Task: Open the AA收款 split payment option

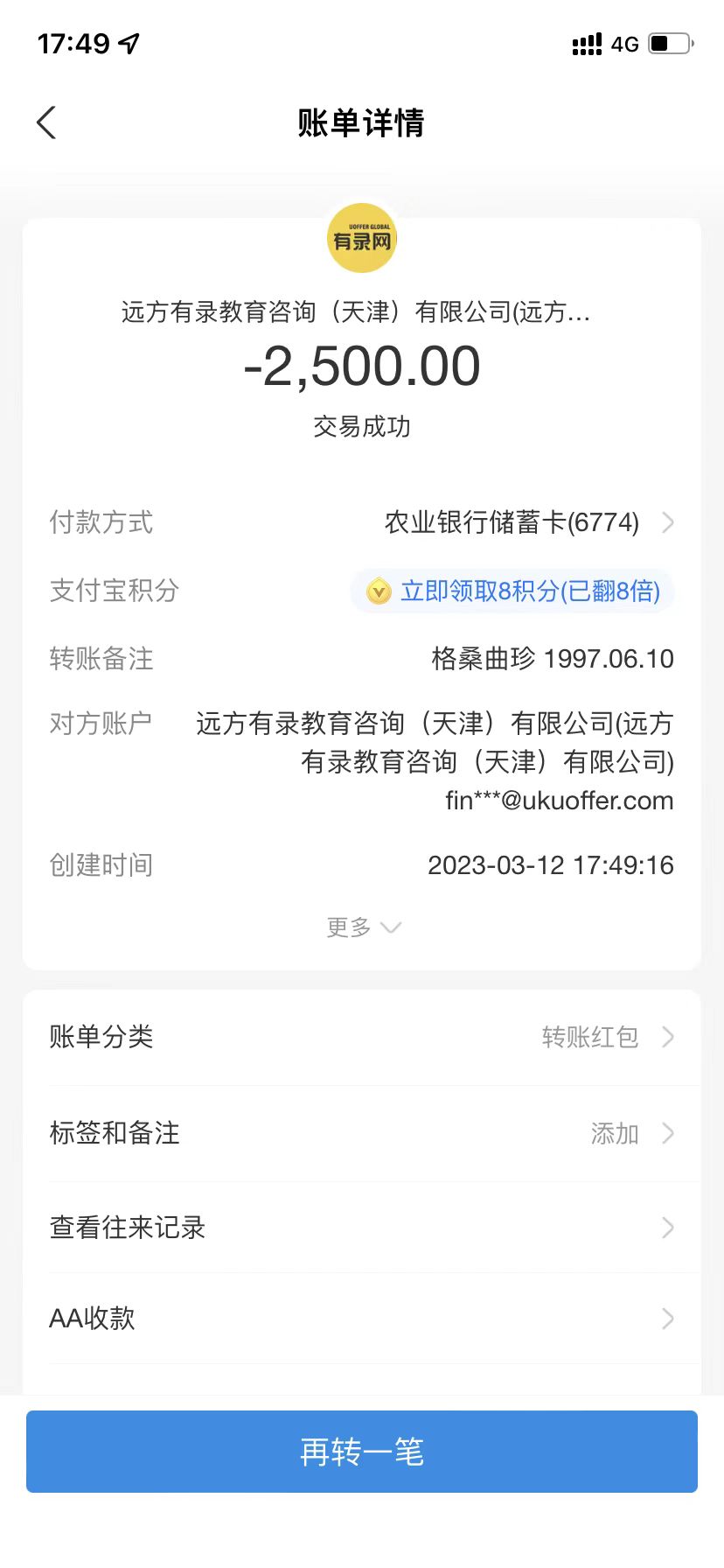Action: pos(362,1319)
